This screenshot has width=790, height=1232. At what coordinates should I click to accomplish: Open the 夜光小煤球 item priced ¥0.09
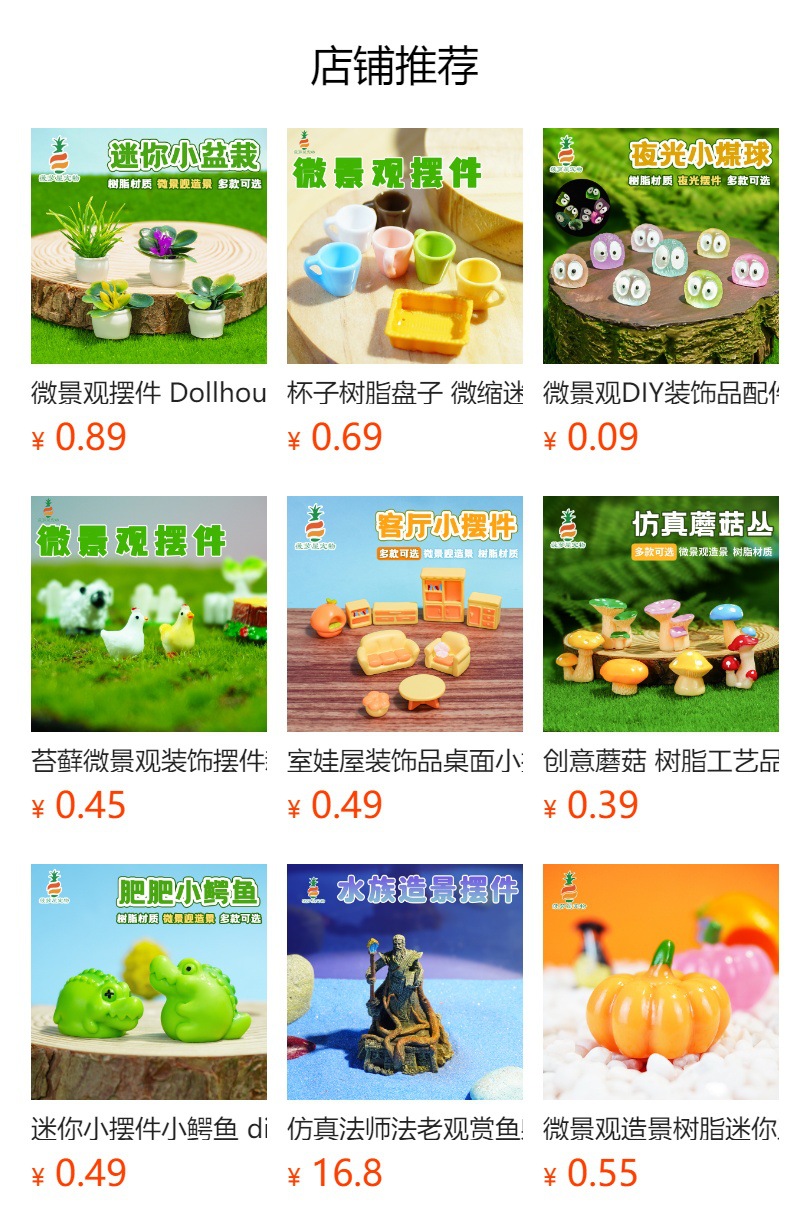[661, 246]
